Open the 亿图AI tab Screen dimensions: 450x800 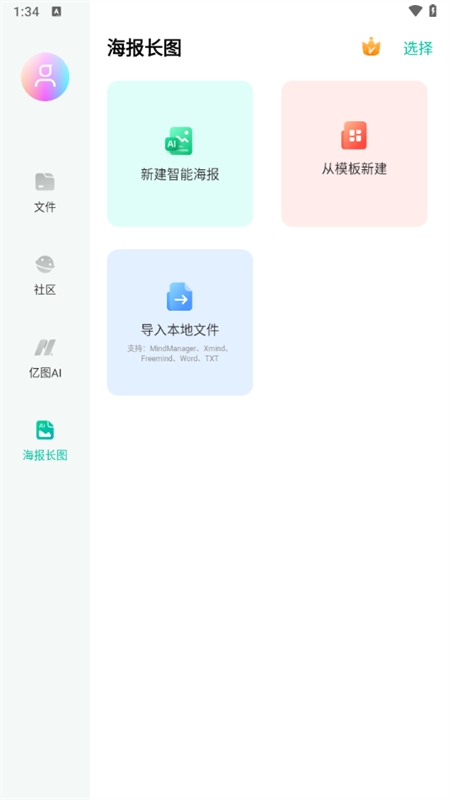tap(45, 359)
